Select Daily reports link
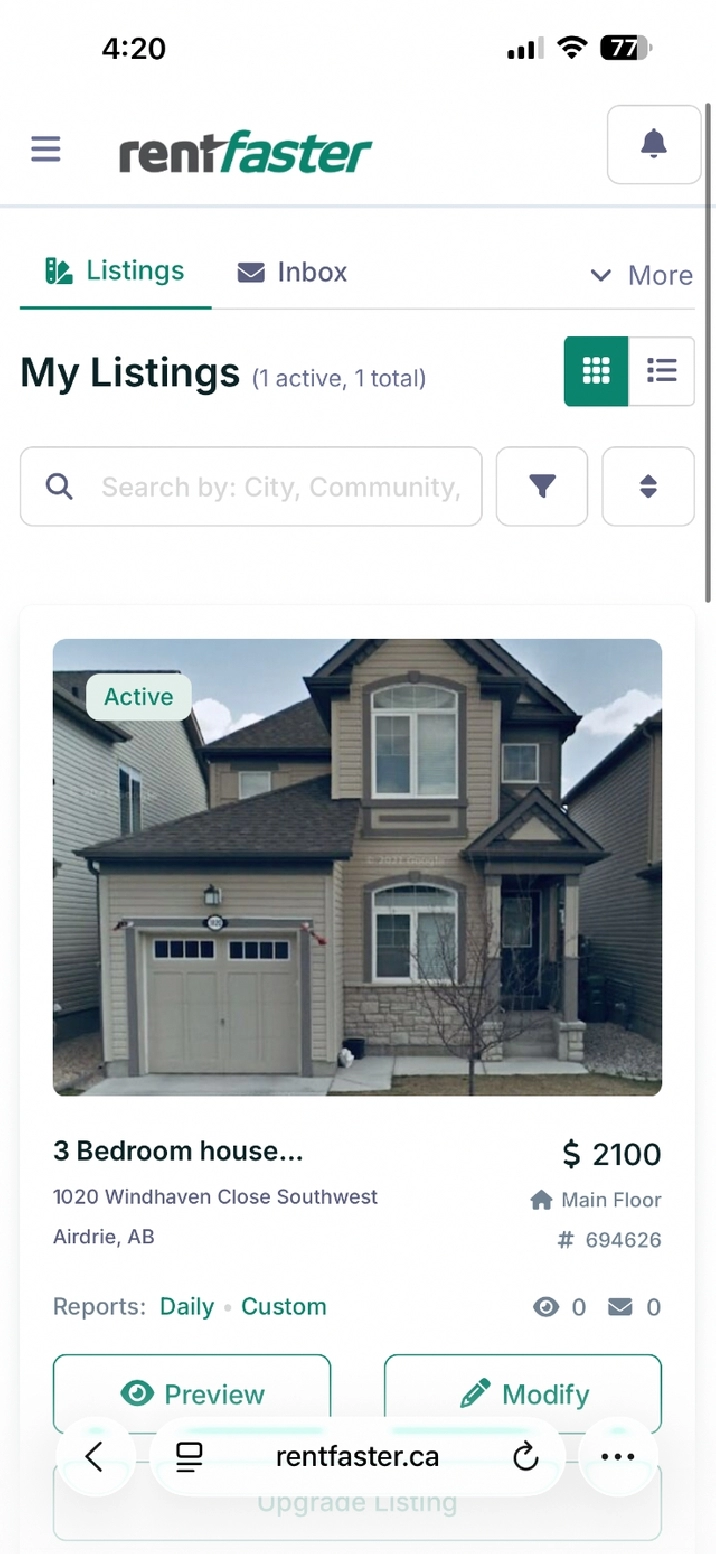The width and height of the screenshot is (716, 1554). [187, 1307]
